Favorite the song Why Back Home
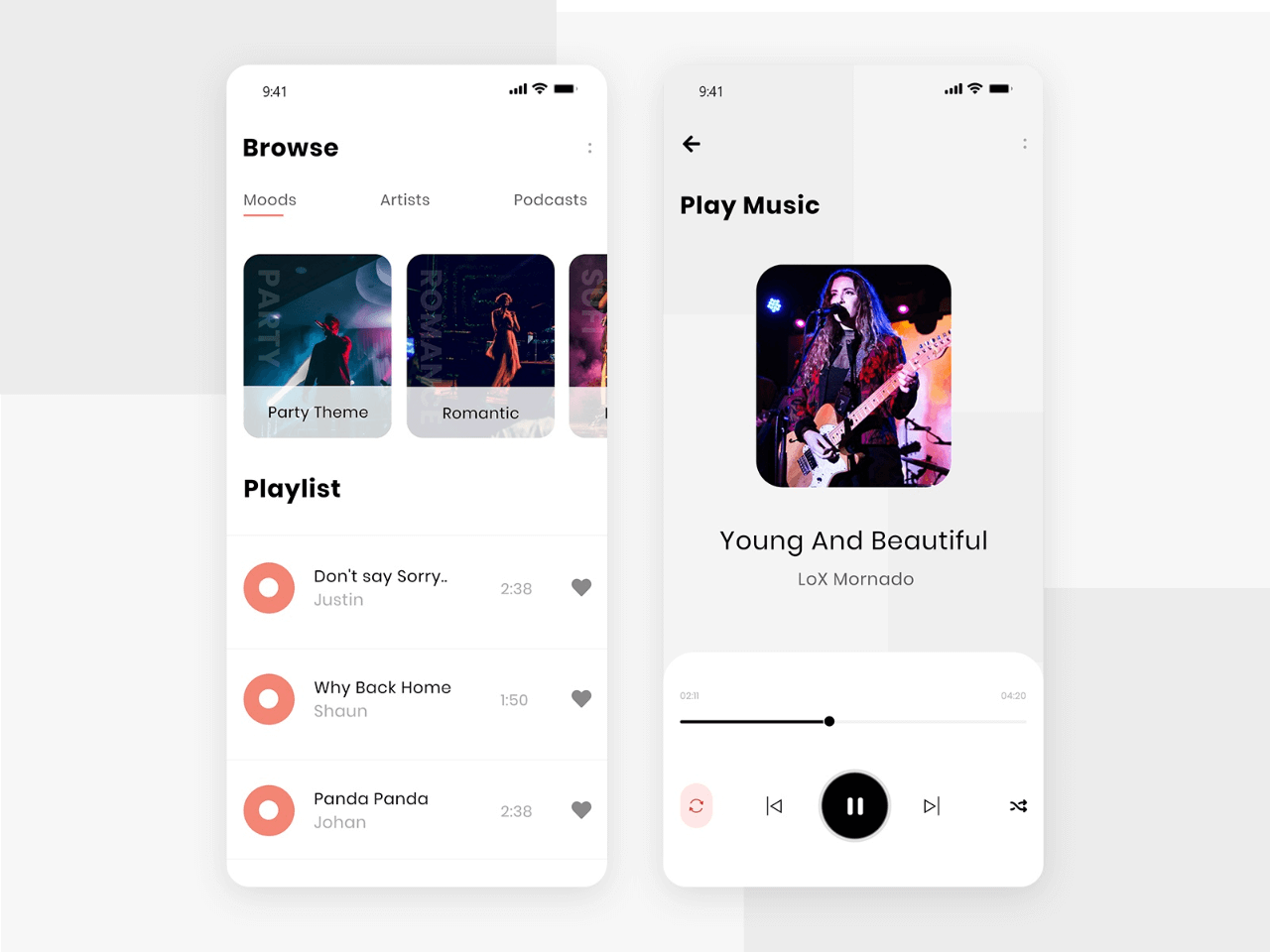 (x=581, y=698)
